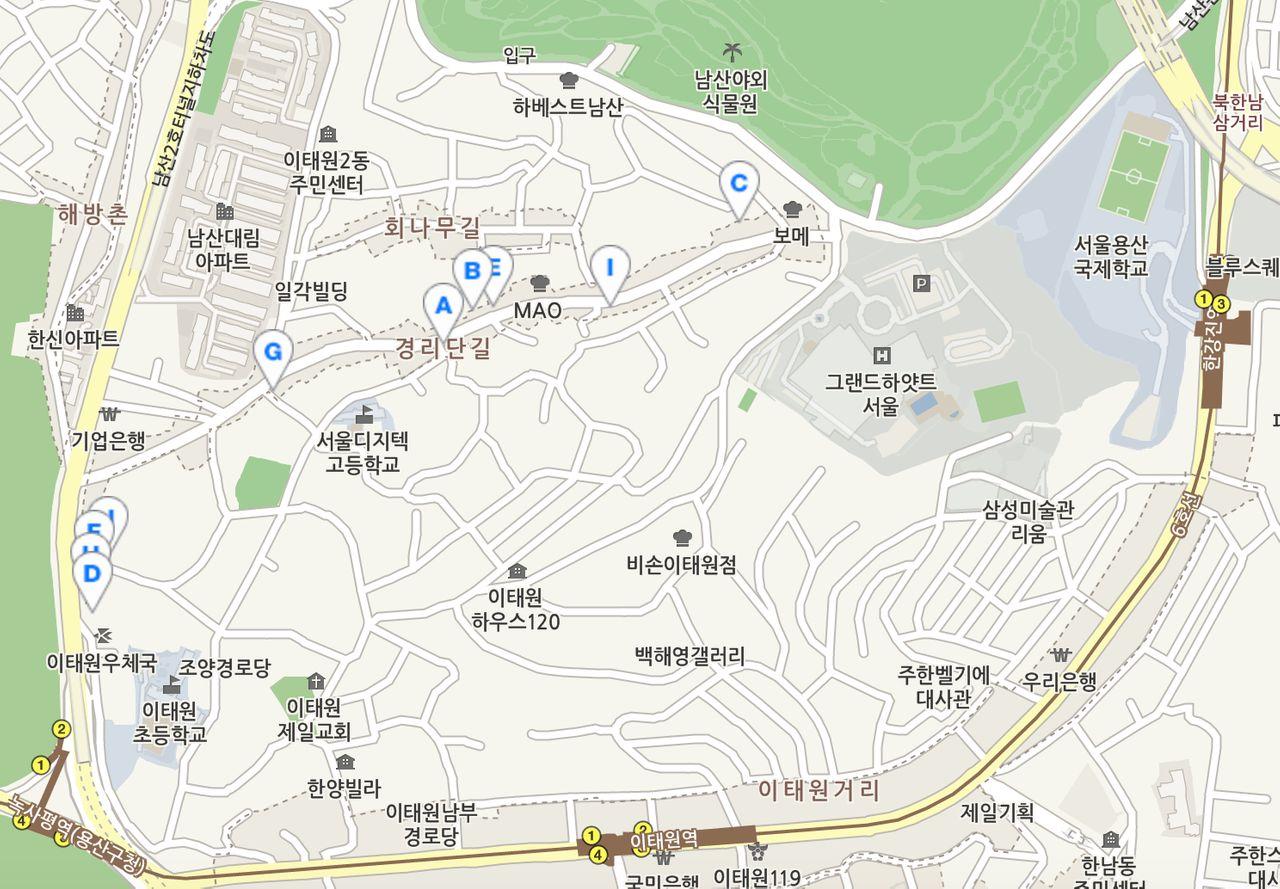Tap map pin C near 보메
This screenshot has height=889, width=1280.
pyautogui.click(x=739, y=184)
